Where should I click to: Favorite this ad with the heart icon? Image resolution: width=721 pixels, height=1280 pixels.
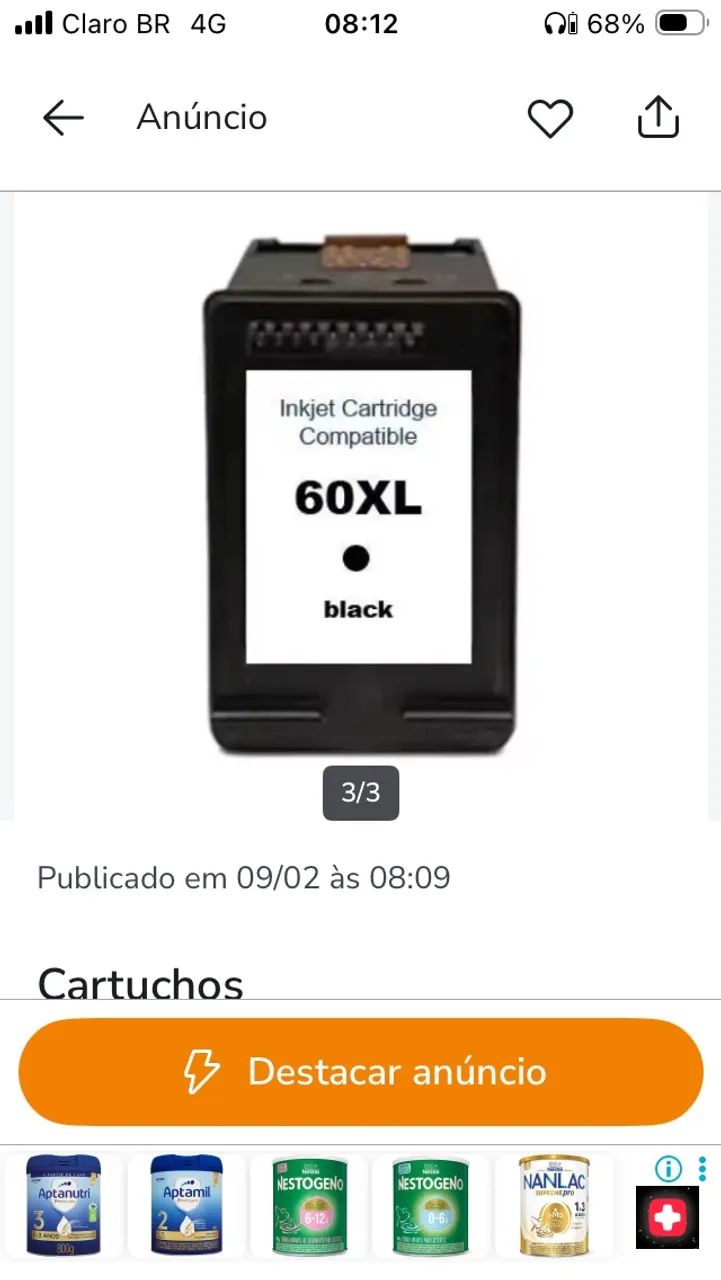(x=550, y=118)
